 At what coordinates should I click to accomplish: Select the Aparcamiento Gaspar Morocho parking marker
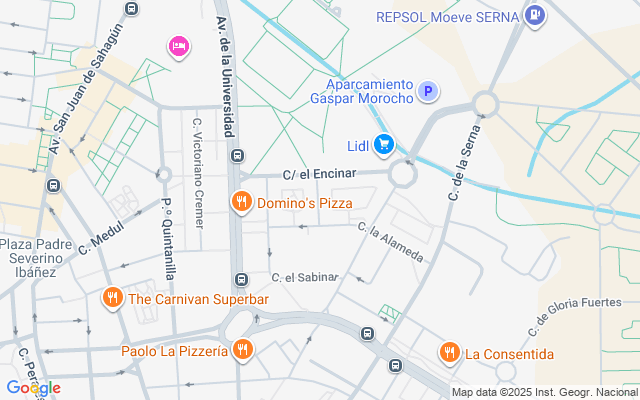429,92
